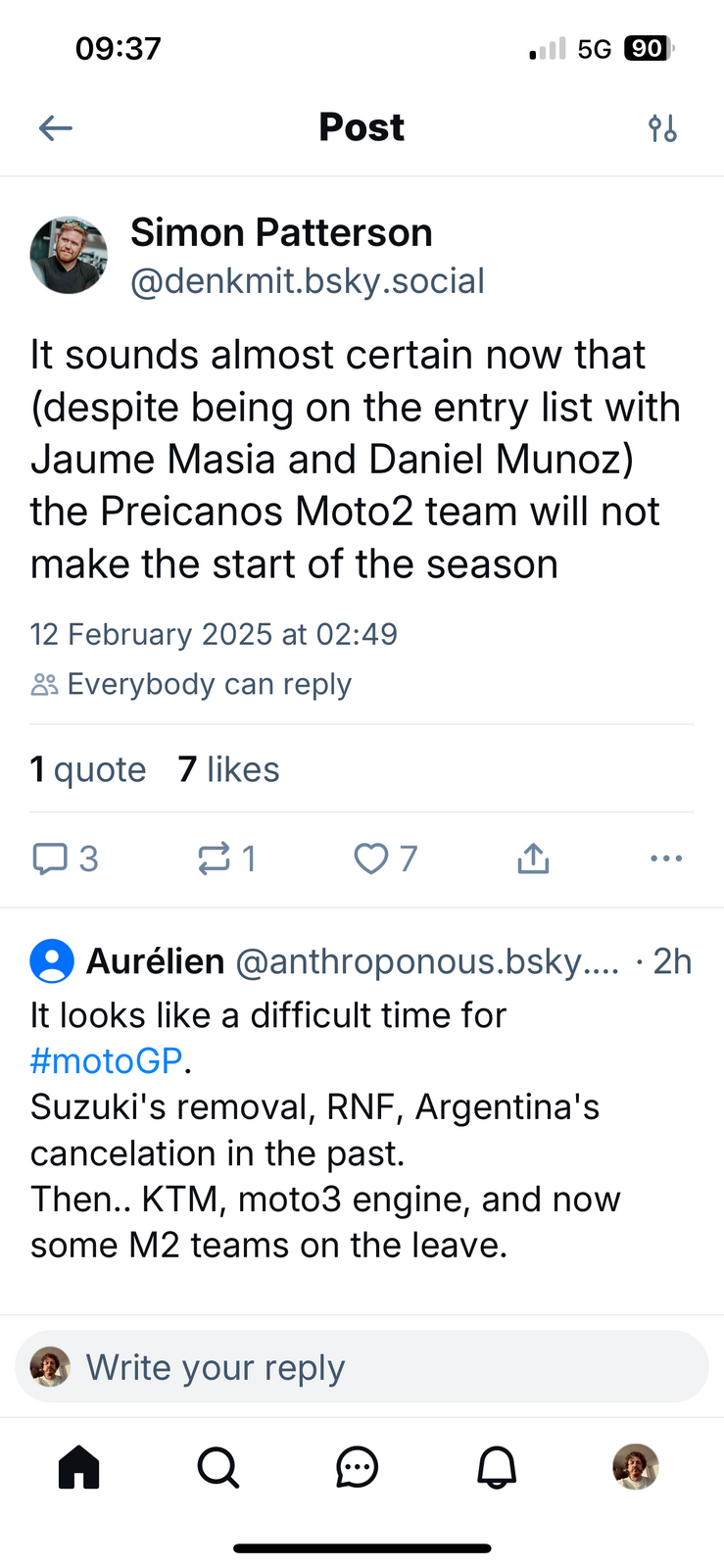Image resolution: width=724 pixels, height=1568 pixels.
Task: Open thread preferences settings icon
Action: (x=662, y=127)
